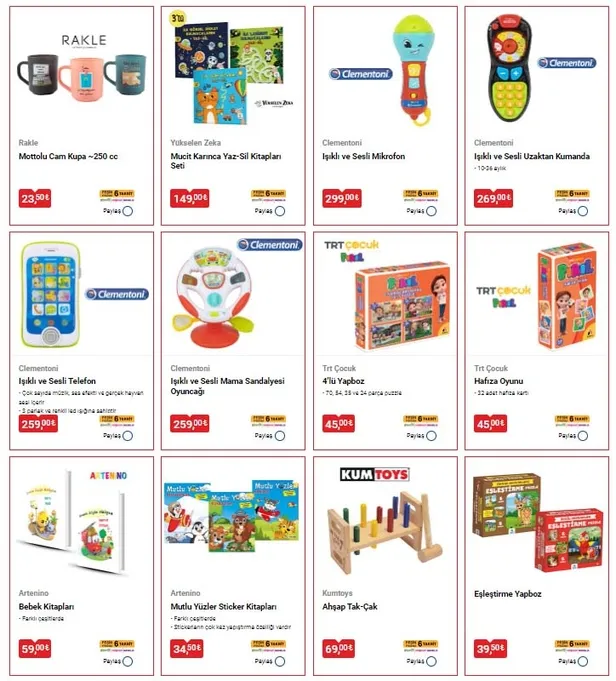Open Mucit Karınca Yaz-Sil Kitapları Seti card
Screen dimensions: 616x681
pyautogui.click(x=230, y=80)
